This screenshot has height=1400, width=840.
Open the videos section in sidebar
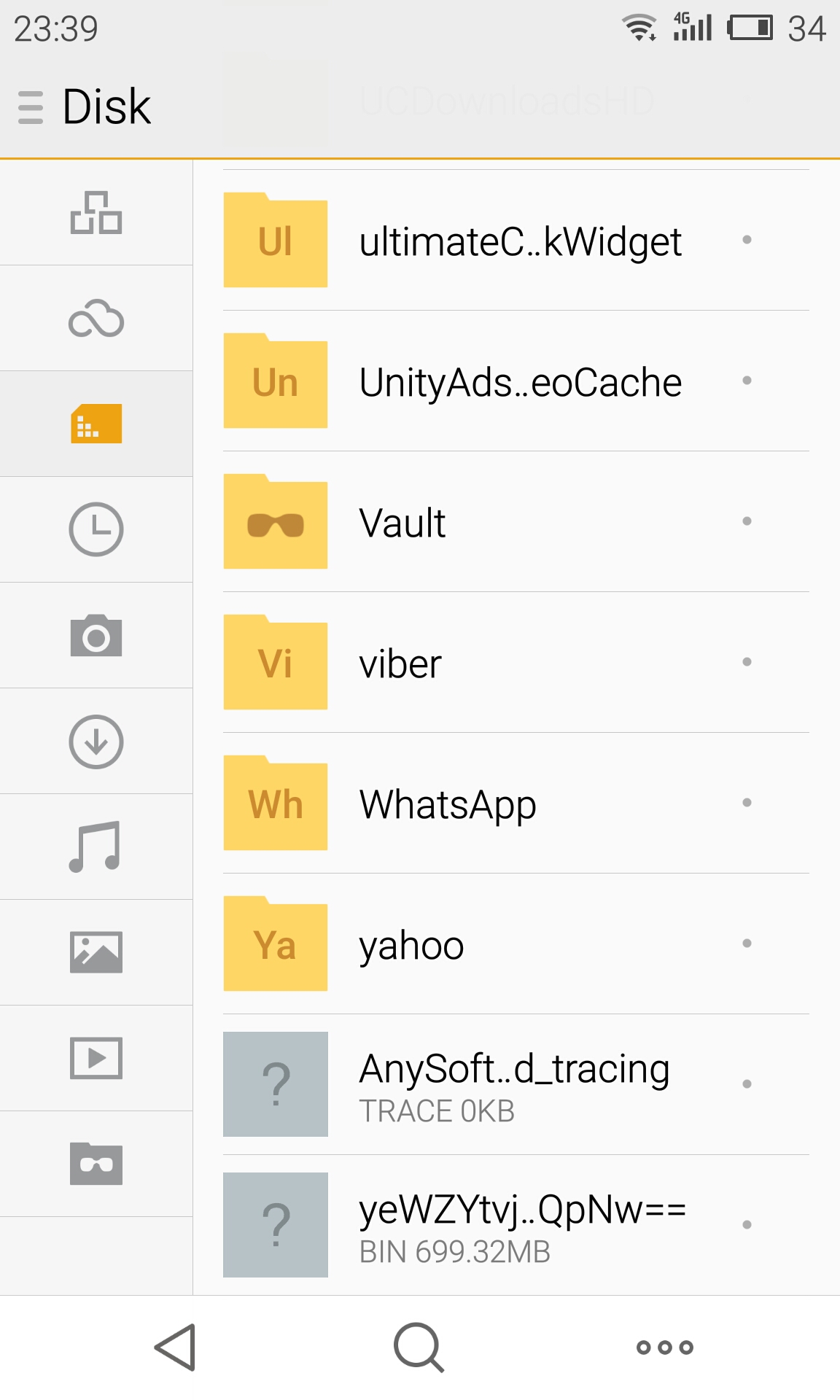[x=96, y=1058]
